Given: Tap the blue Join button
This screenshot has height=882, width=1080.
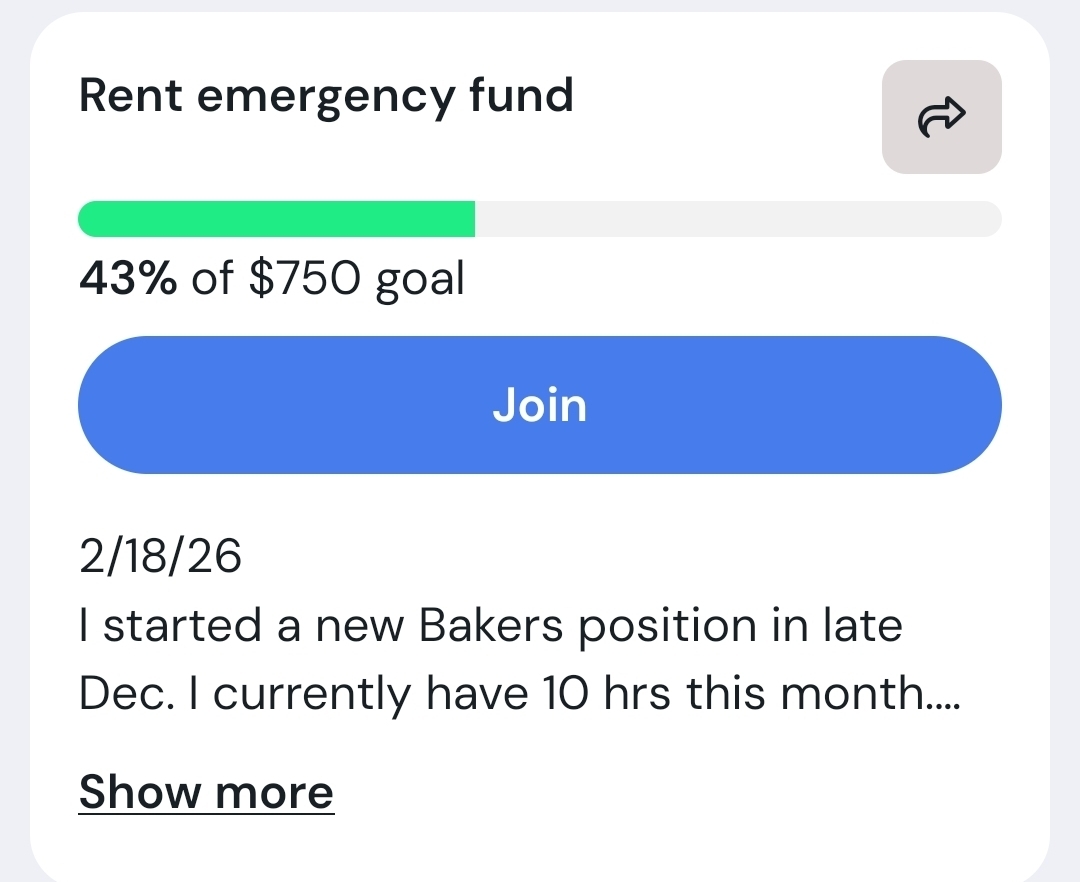Looking at the screenshot, I should (540, 405).
